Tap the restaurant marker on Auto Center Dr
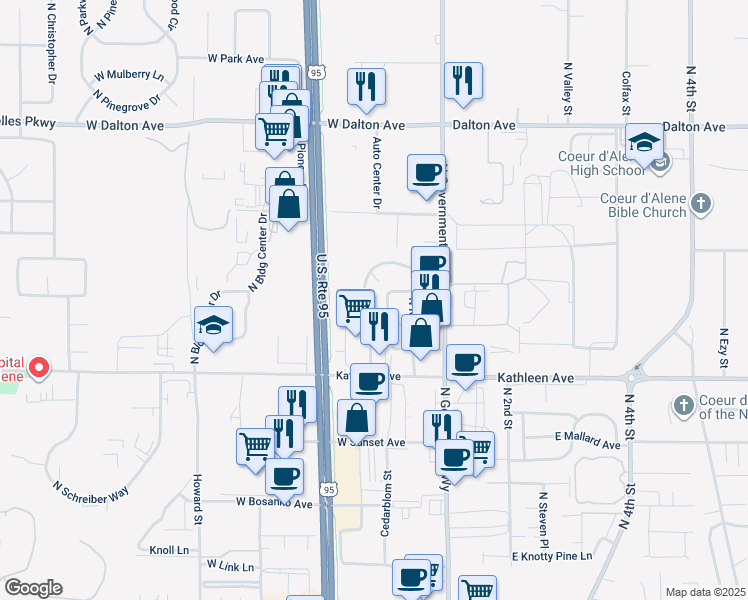Image resolution: width=748 pixels, height=600 pixels. tap(367, 86)
